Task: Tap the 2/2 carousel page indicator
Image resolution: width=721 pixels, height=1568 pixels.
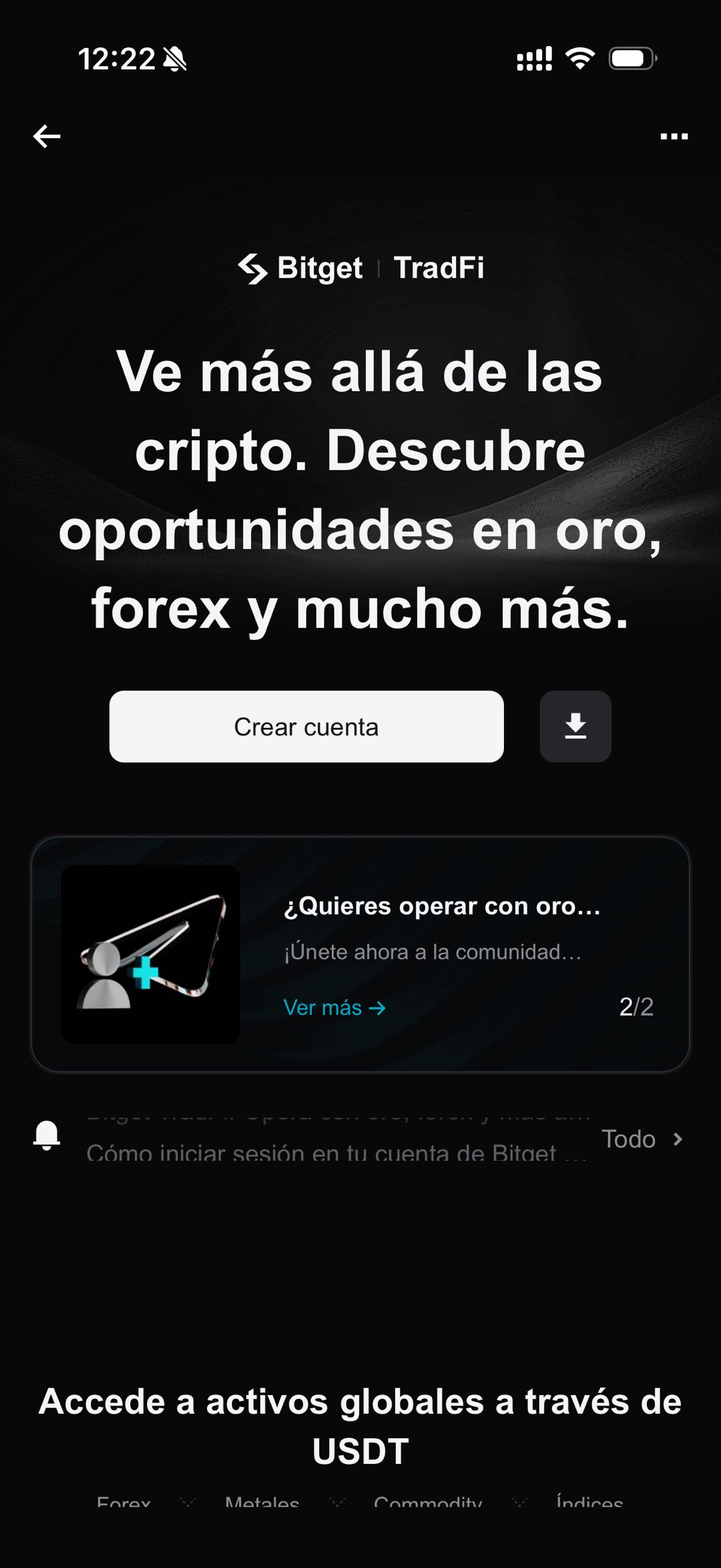Action: 638,1007
